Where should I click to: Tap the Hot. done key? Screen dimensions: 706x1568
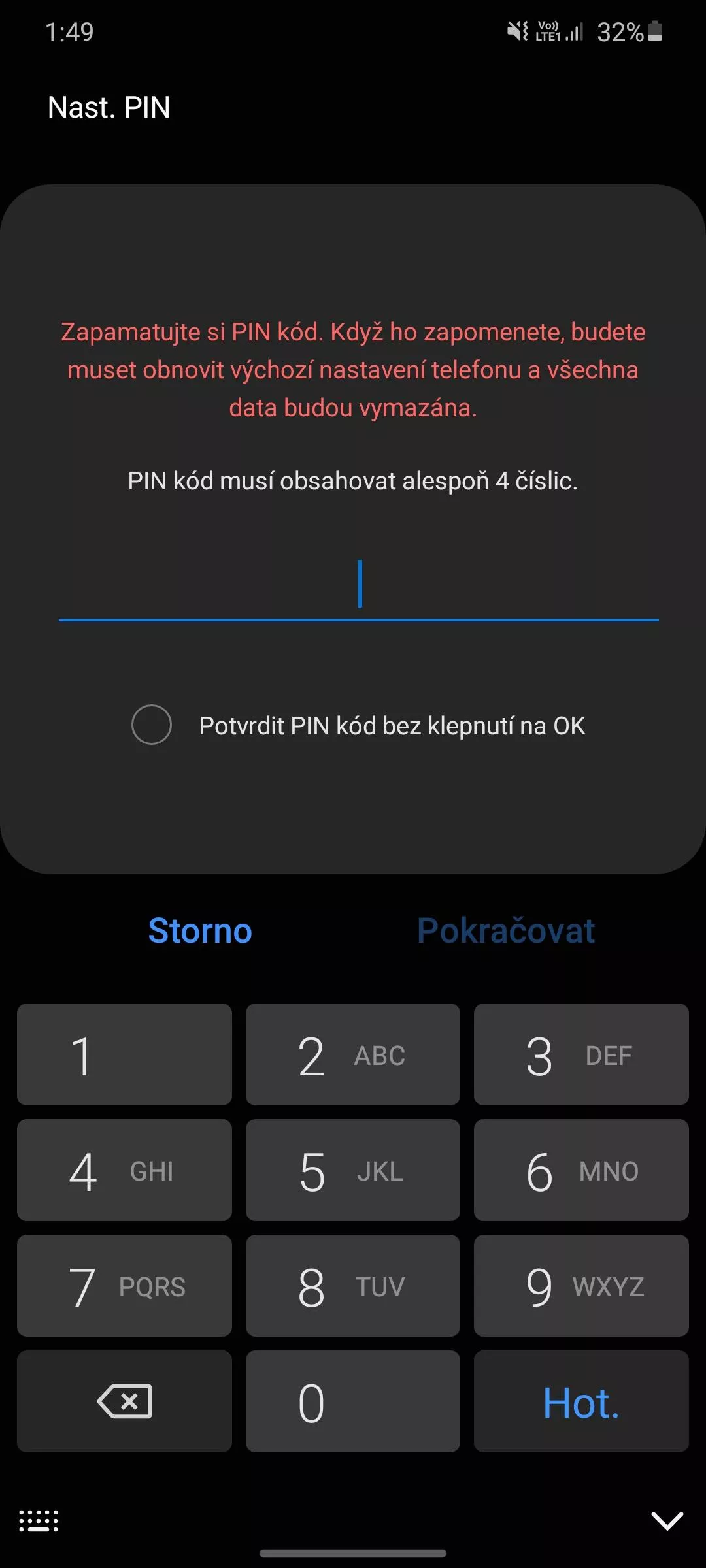[581, 1401]
